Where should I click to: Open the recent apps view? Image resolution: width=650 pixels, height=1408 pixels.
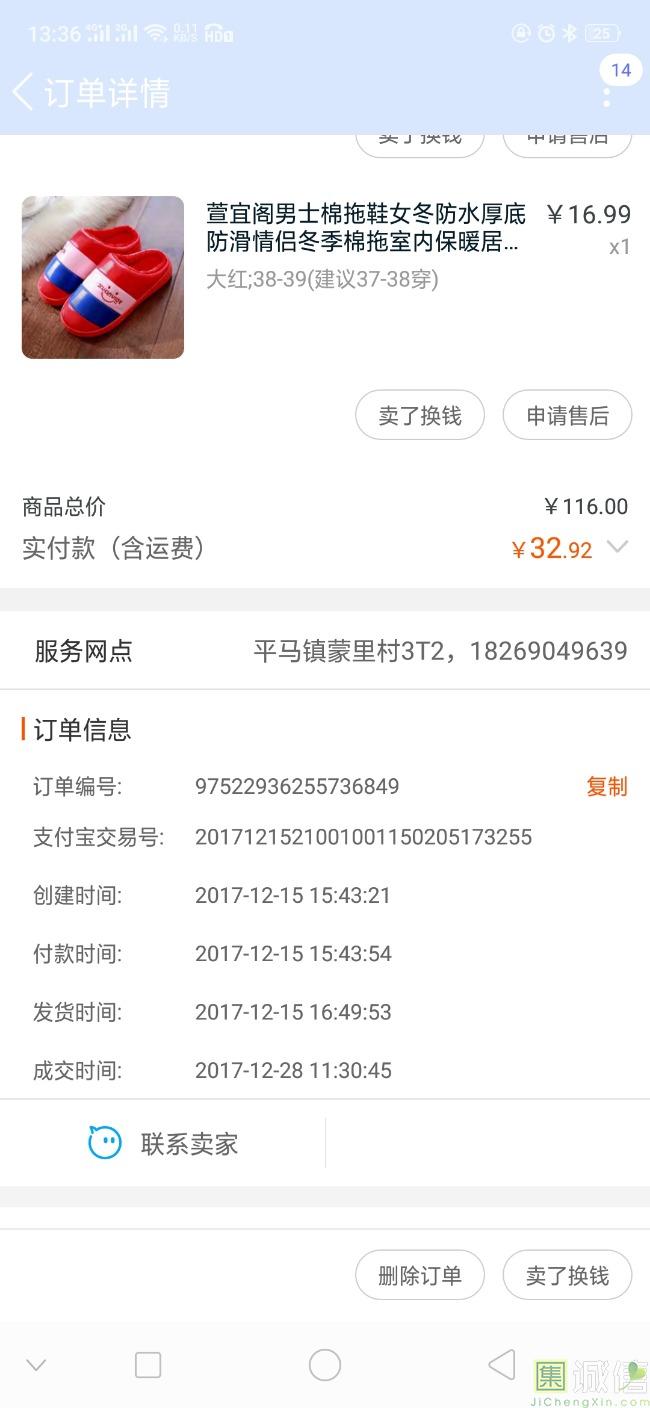148,1365
